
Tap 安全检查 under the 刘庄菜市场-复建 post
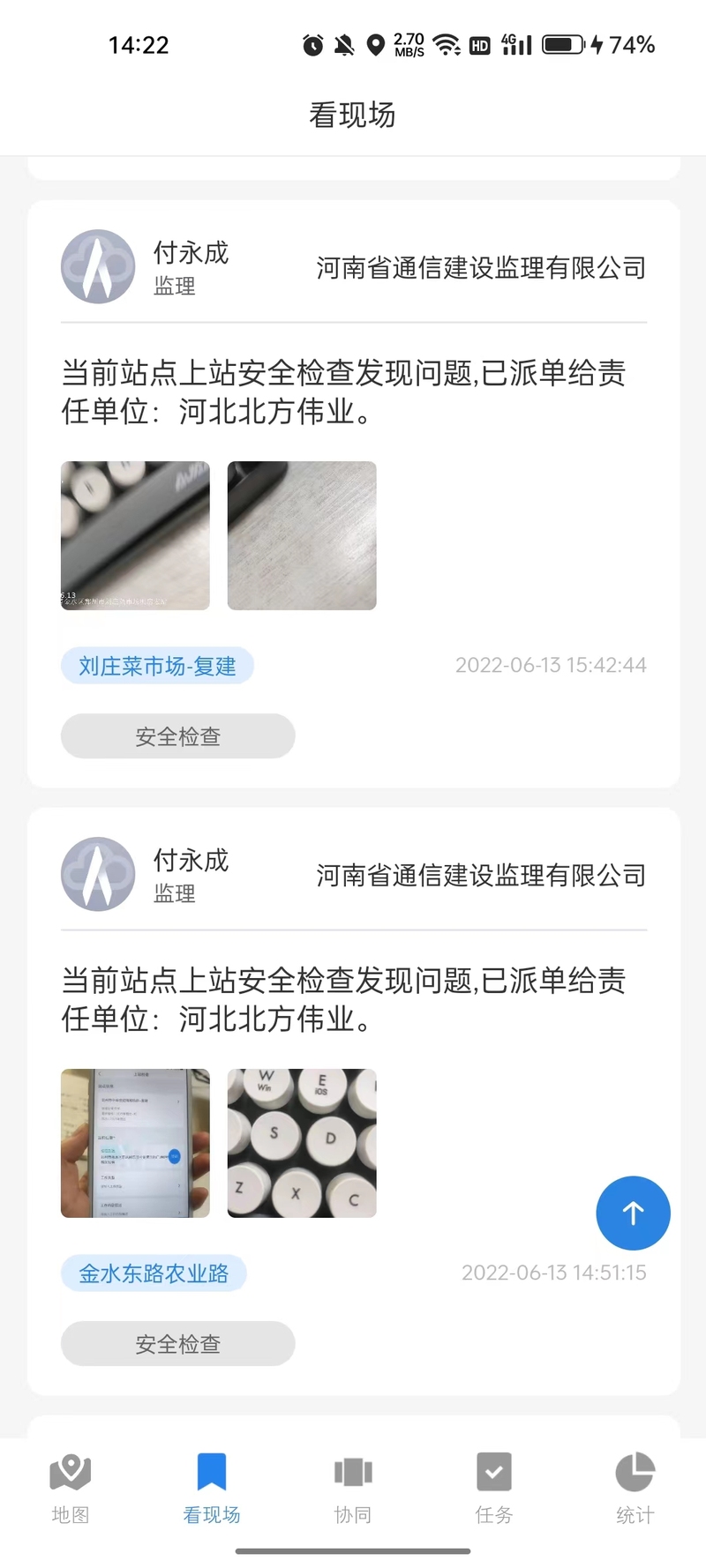tap(177, 736)
